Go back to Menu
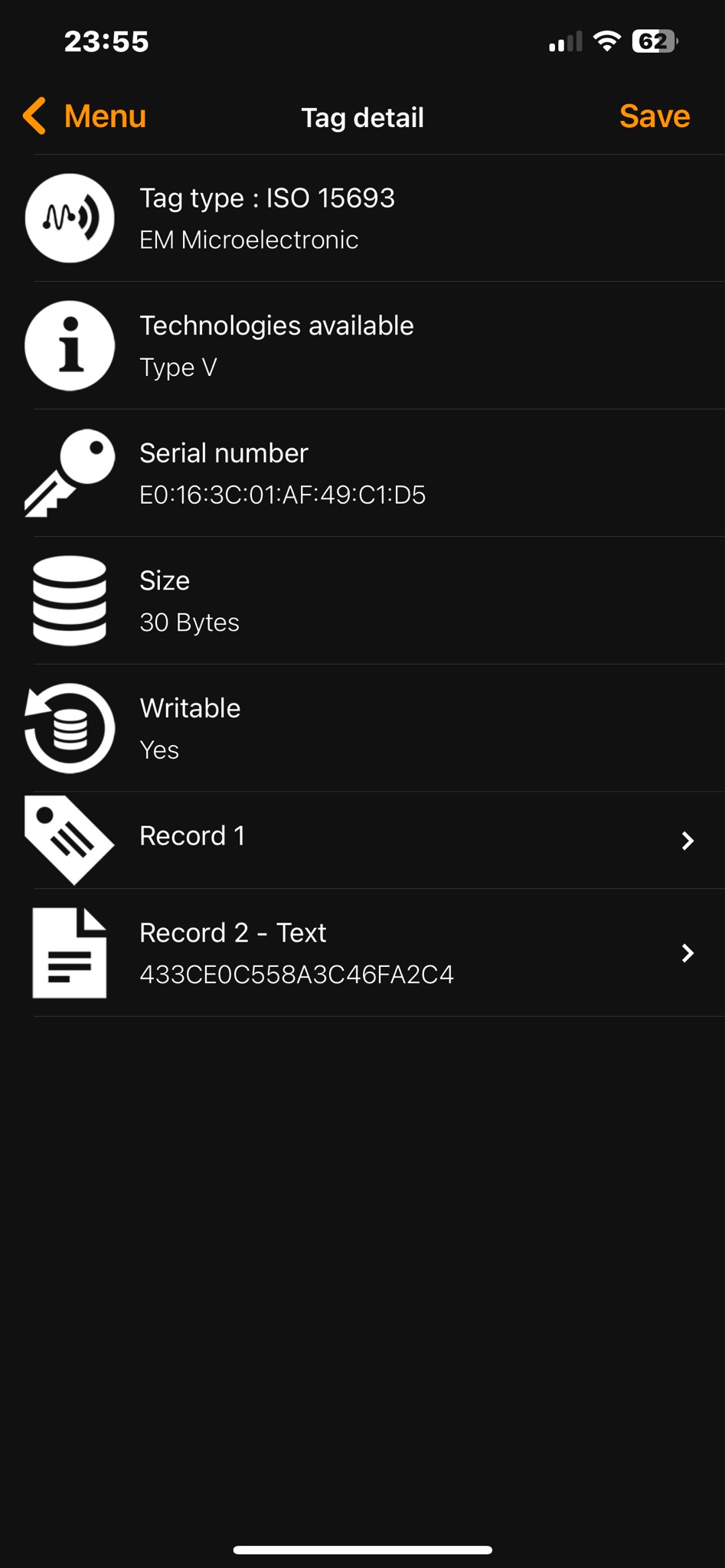 pos(84,116)
